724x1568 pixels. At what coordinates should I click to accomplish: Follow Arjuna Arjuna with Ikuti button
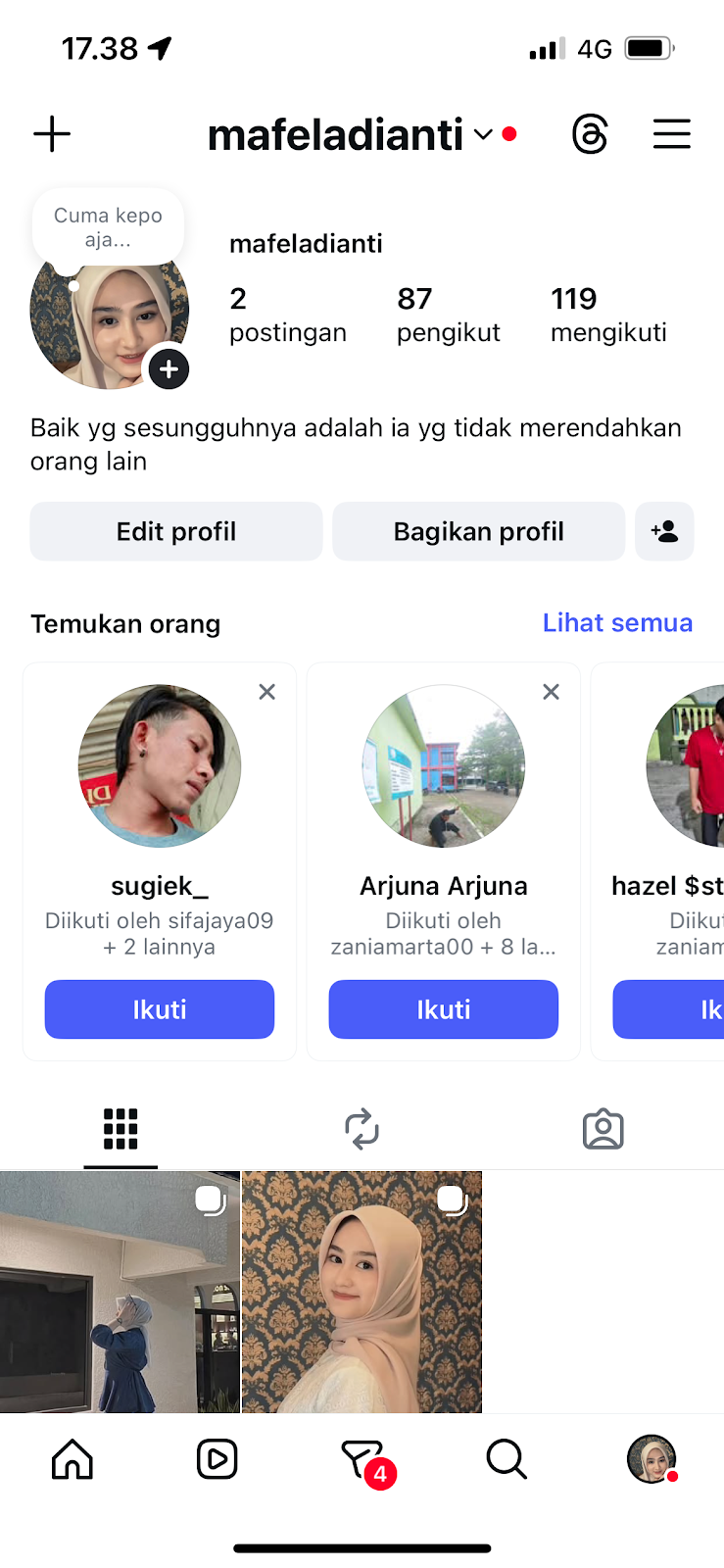tap(443, 1009)
